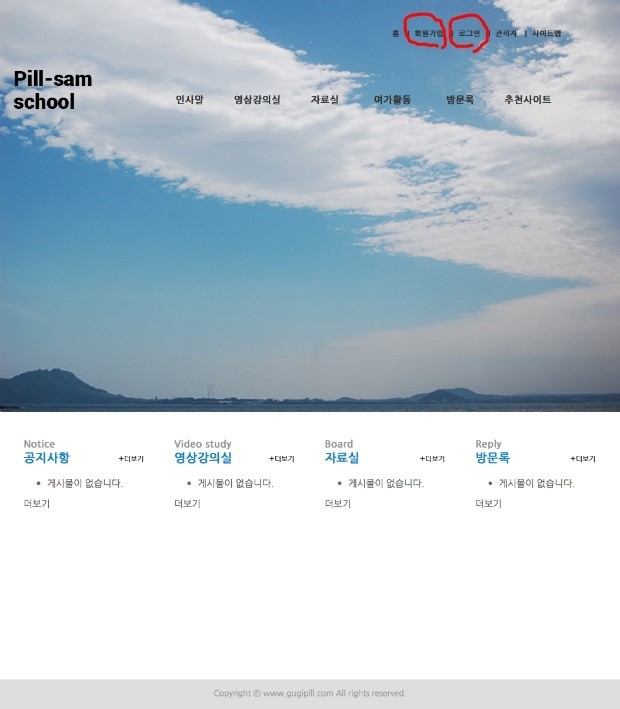Open 방문록 in the main navigation
Image resolution: width=620 pixels, height=709 pixels.
pos(460,100)
